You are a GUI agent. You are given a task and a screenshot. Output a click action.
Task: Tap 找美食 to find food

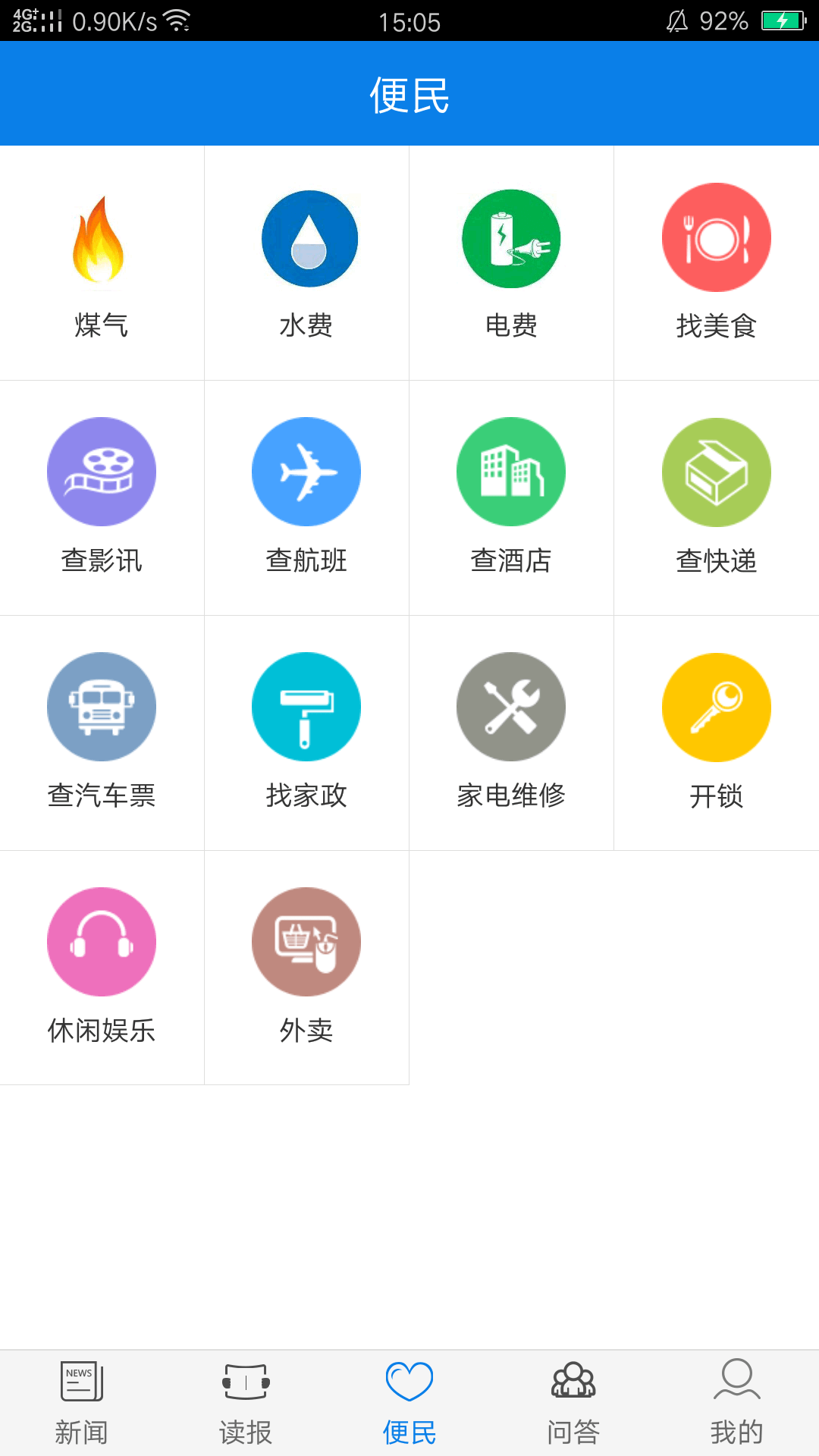click(x=716, y=263)
